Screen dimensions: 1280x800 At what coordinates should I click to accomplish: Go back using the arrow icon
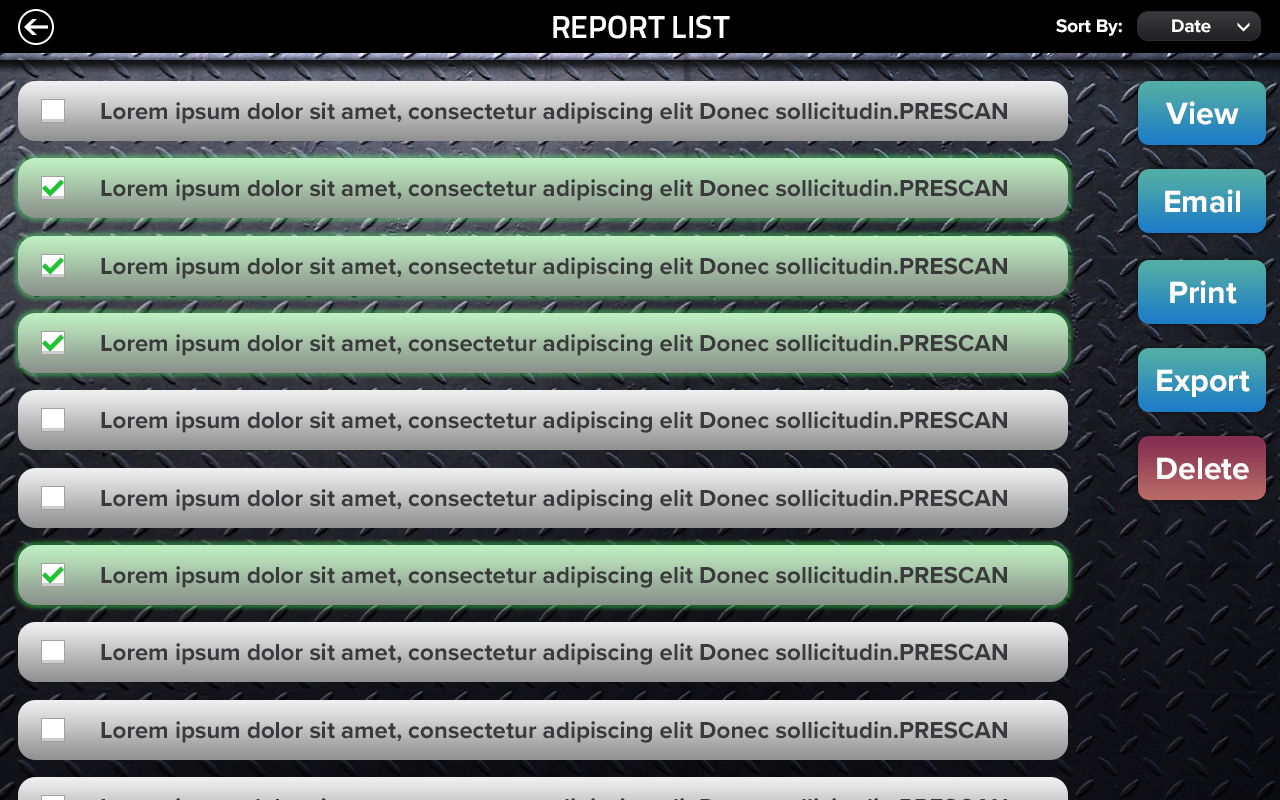pos(36,27)
